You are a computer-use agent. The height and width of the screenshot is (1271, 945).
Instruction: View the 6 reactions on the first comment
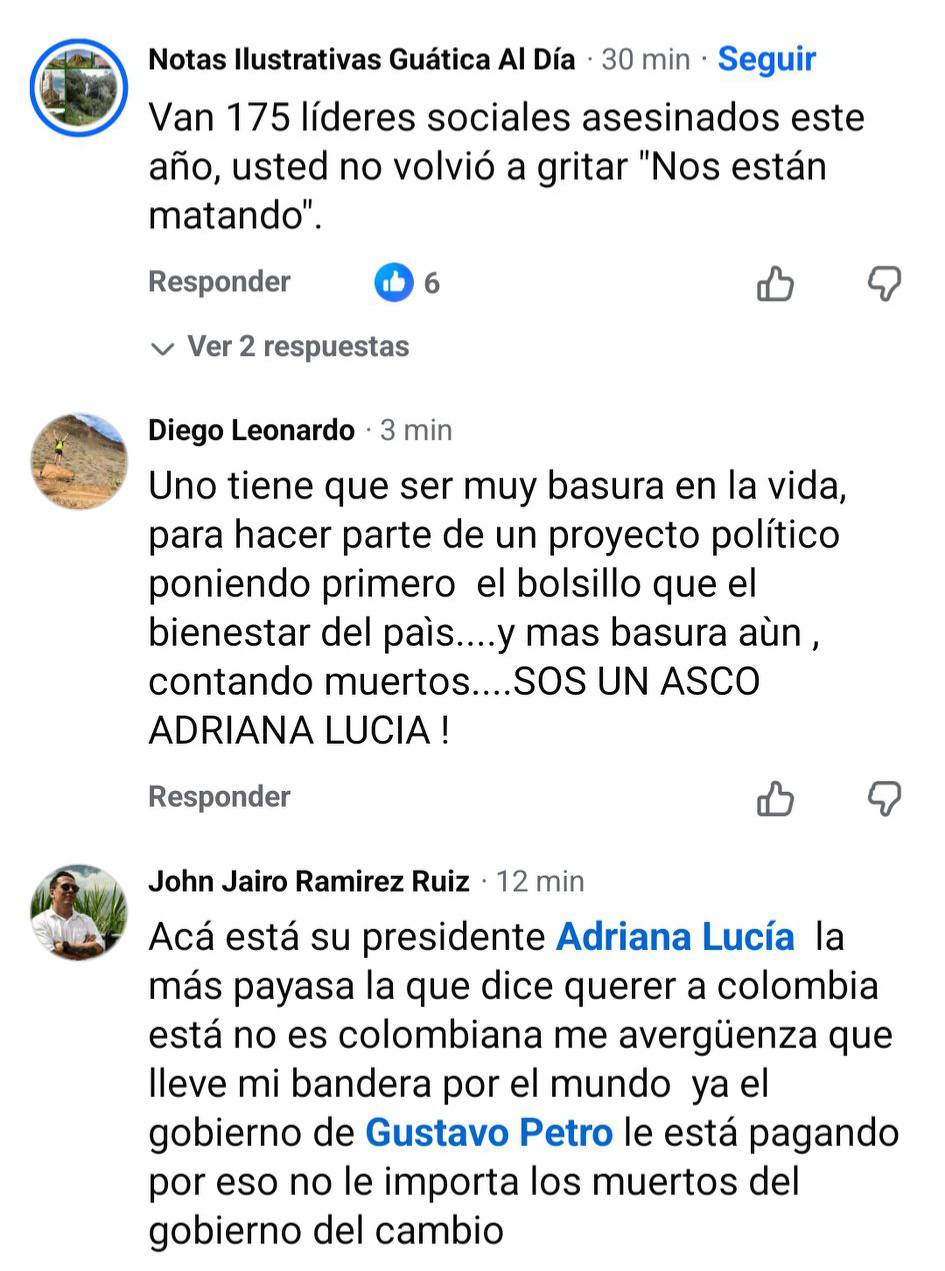point(407,283)
